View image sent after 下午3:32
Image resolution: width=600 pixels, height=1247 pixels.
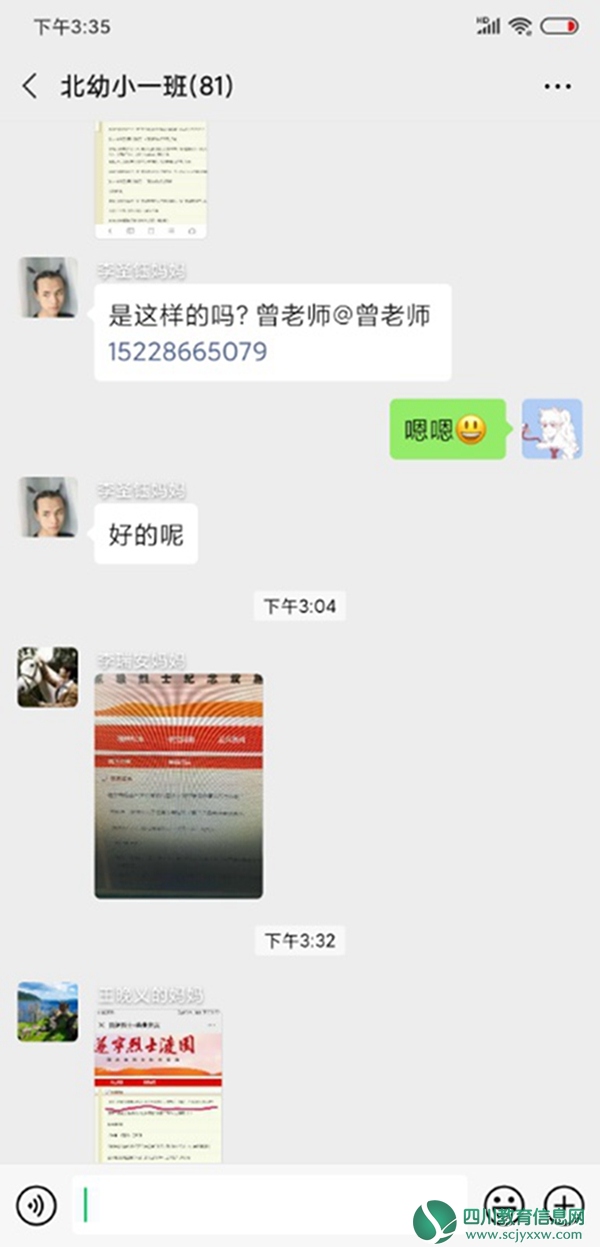click(158, 1085)
